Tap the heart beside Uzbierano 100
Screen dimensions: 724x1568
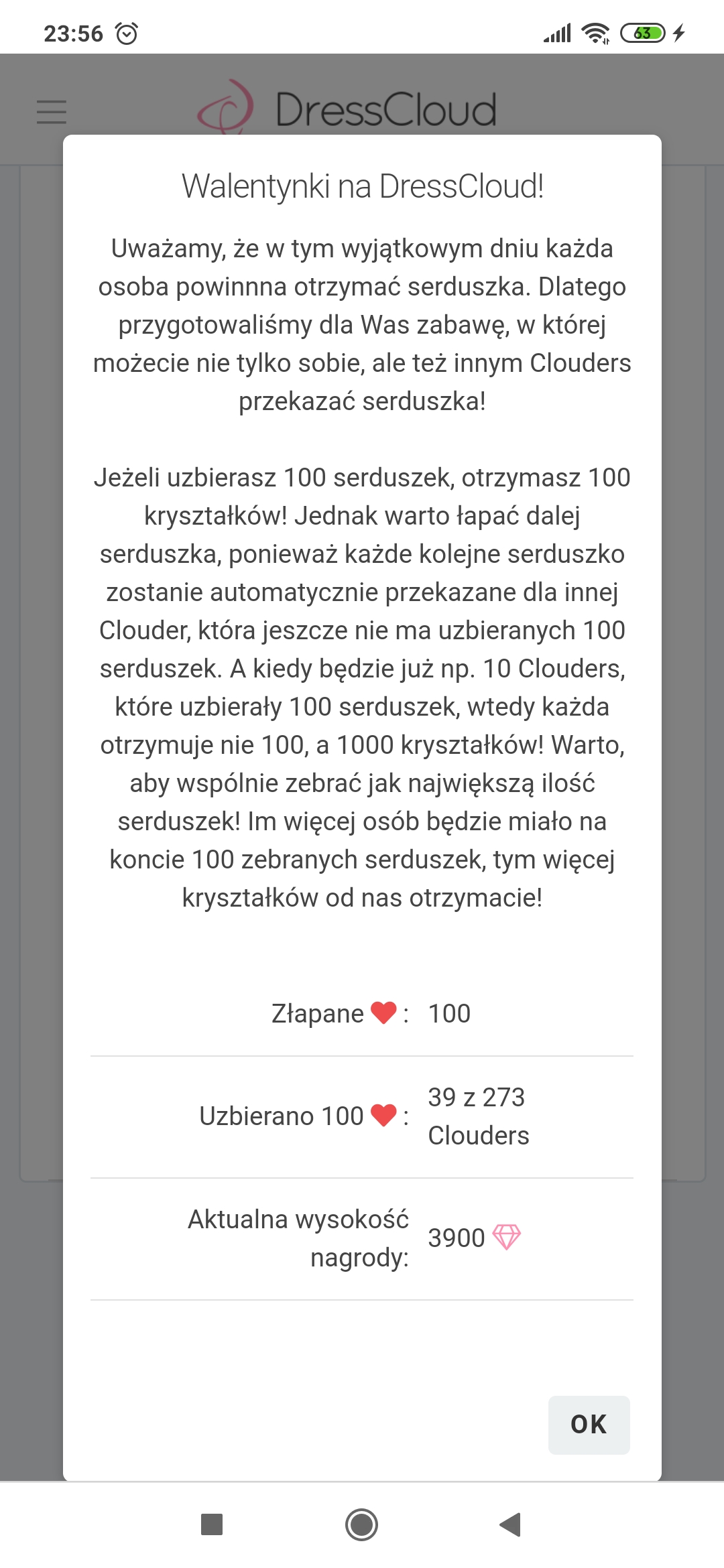point(383,1114)
